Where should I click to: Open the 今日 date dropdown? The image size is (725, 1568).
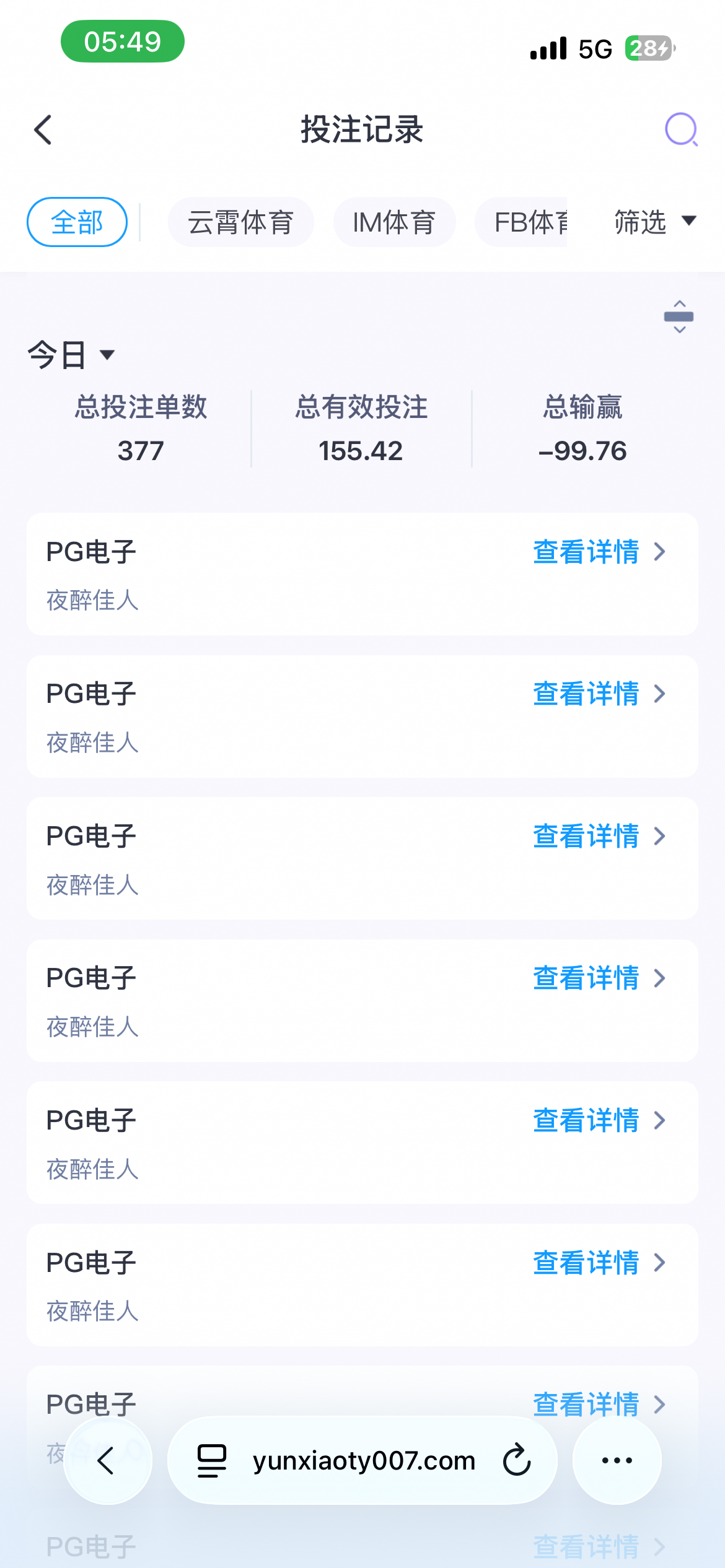(x=71, y=355)
